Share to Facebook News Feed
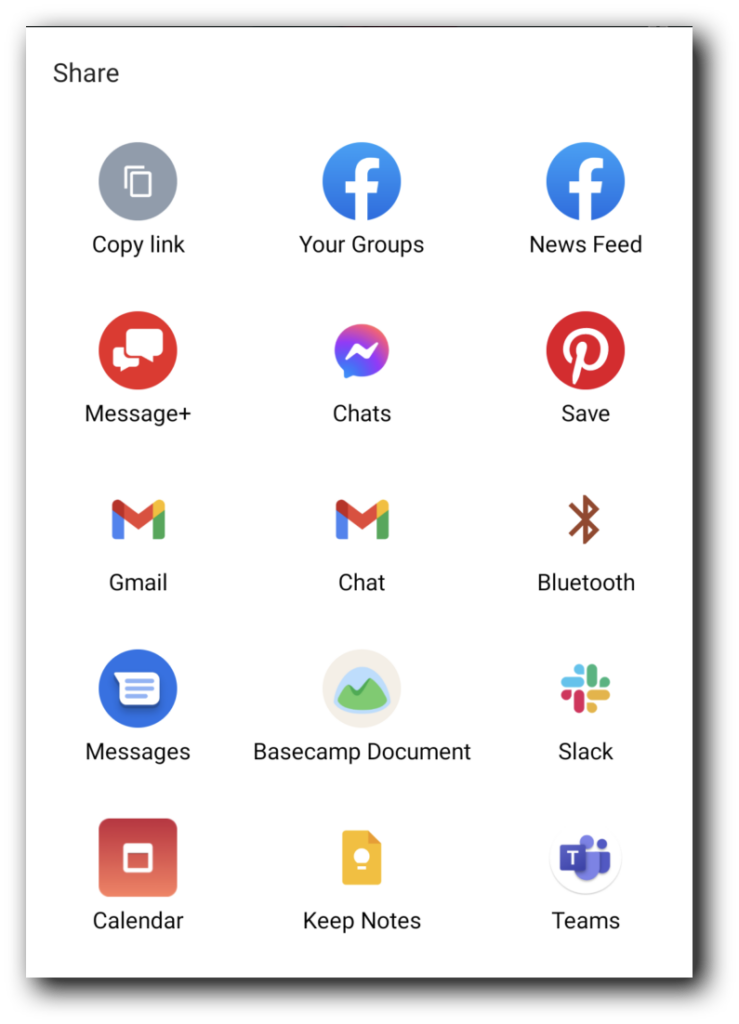 click(x=585, y=182)
